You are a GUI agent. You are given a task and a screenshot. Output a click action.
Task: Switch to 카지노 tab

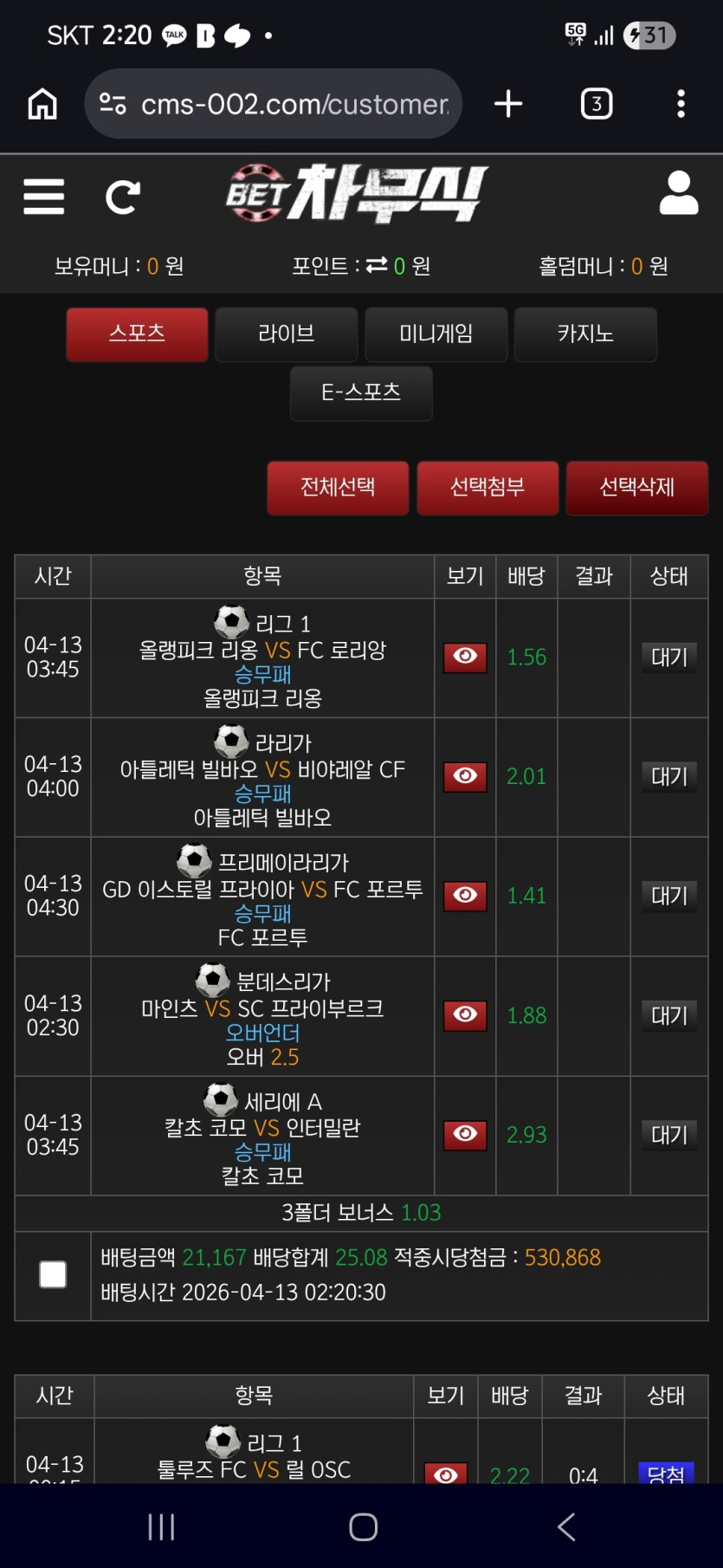tap(585, 334)
